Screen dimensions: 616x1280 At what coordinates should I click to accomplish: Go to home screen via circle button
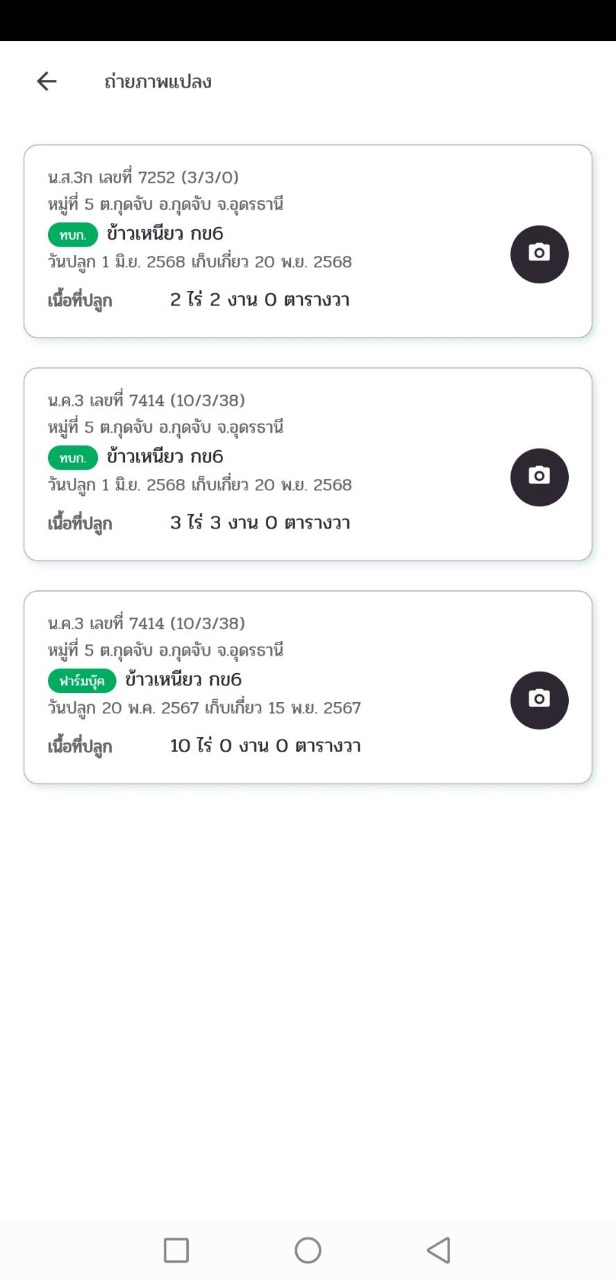click(x=308, y=1250)
